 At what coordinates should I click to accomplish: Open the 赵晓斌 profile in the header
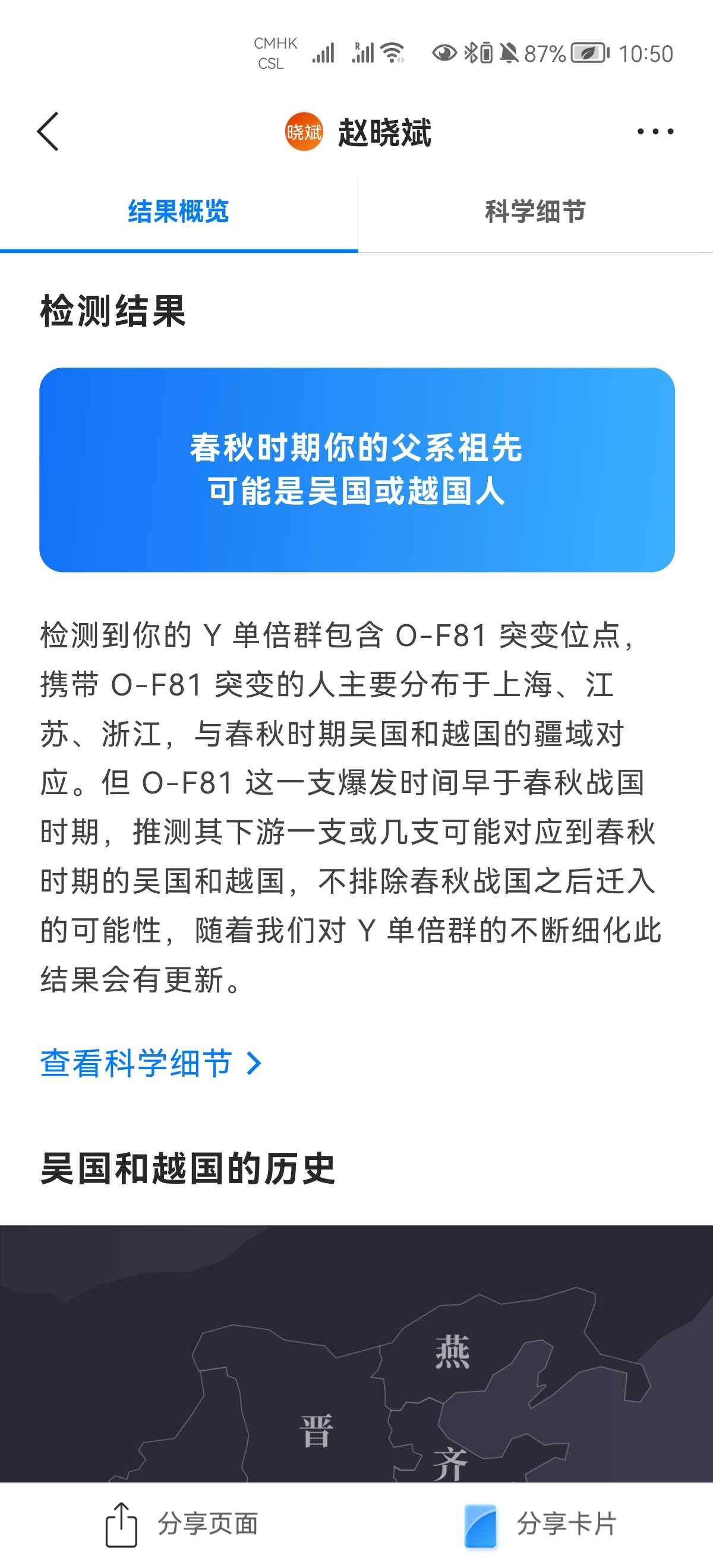tap(359, 132)
